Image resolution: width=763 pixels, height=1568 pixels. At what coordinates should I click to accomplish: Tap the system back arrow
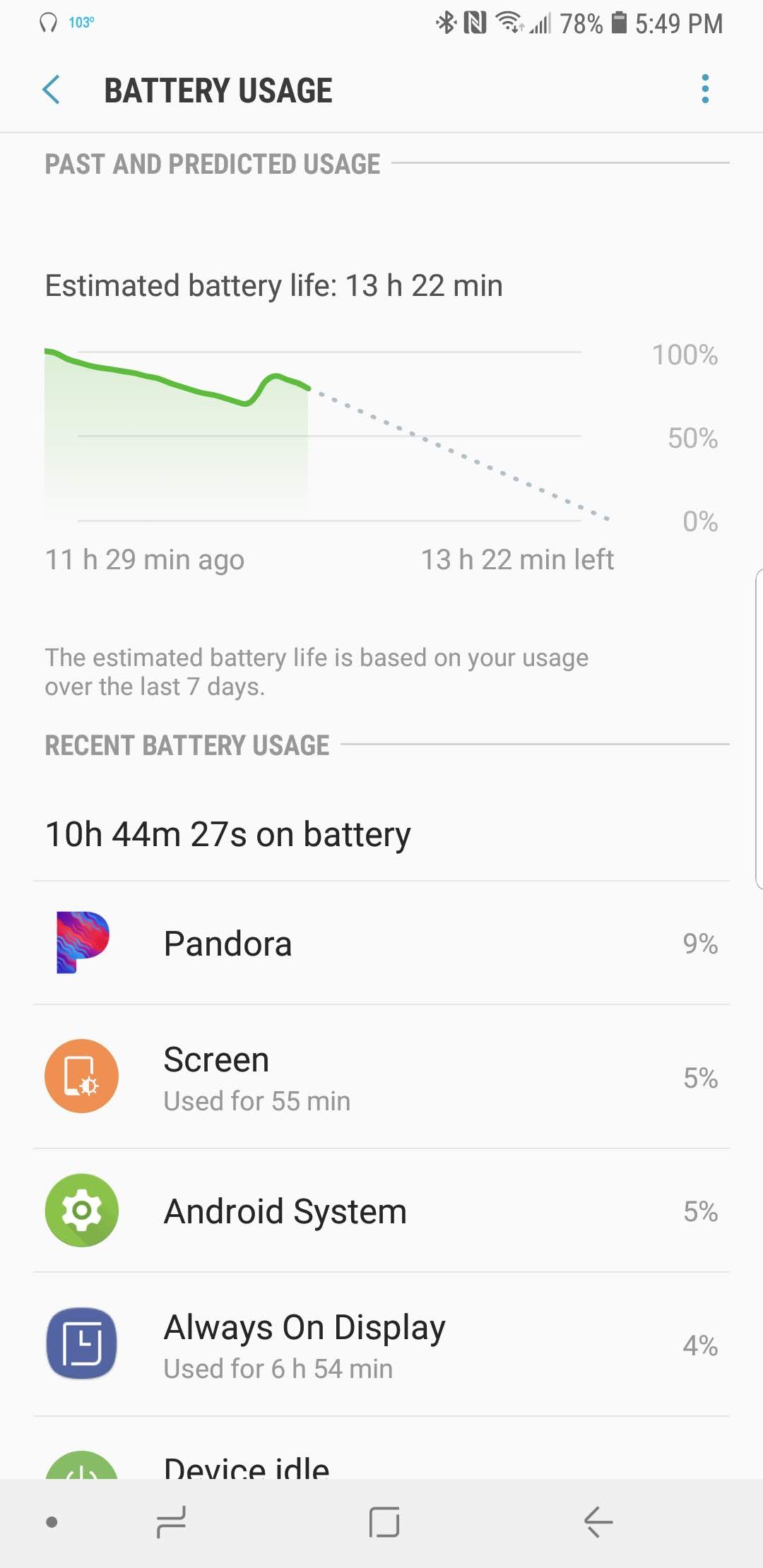pos(598,1522)
